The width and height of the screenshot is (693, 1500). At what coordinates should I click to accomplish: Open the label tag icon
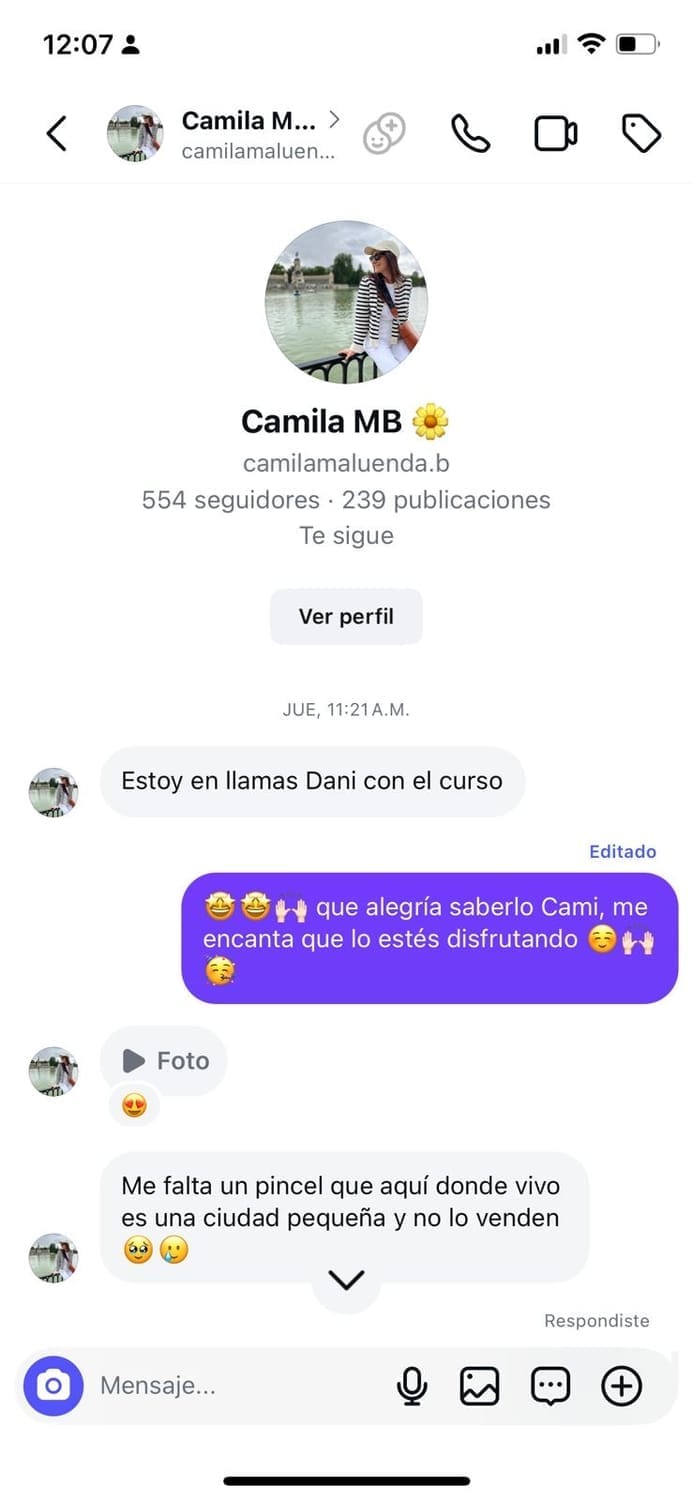tap(641, 133)
